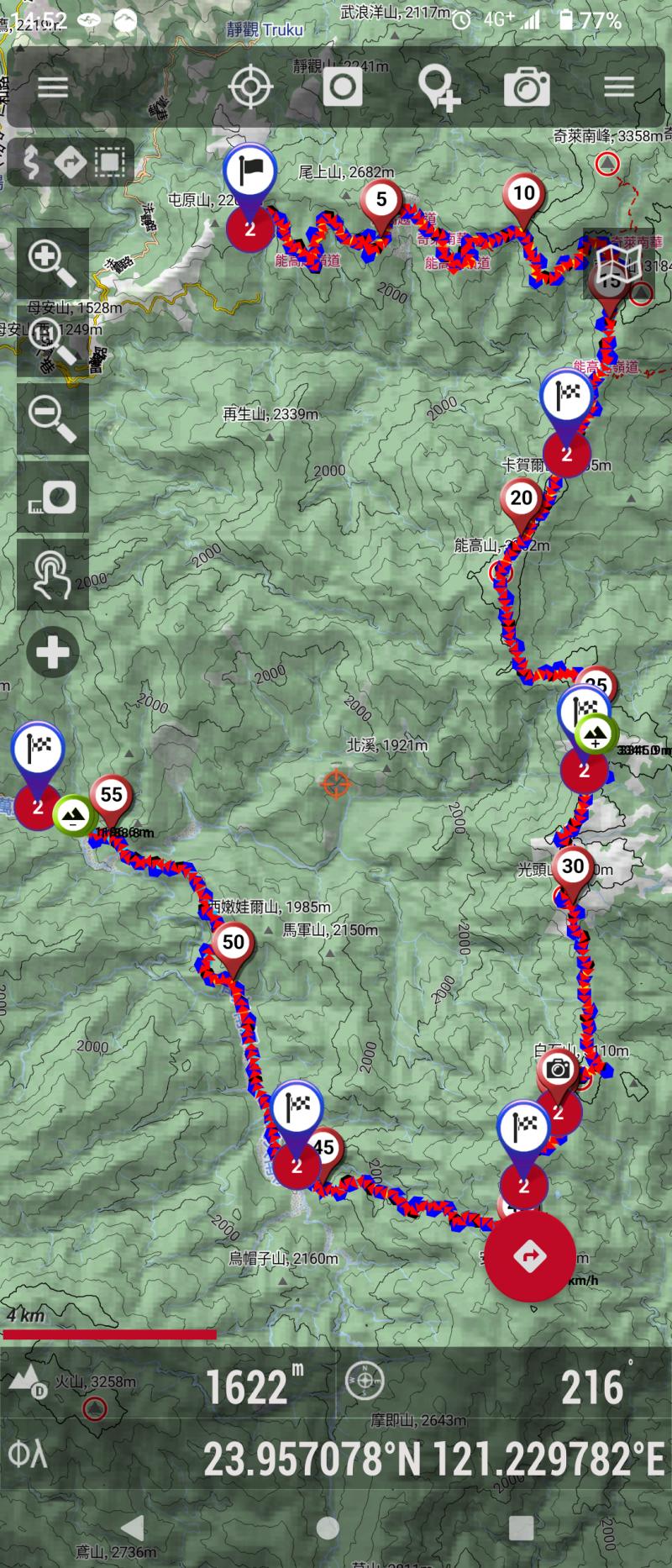Tap the start flag marker

tap(249, 172)
